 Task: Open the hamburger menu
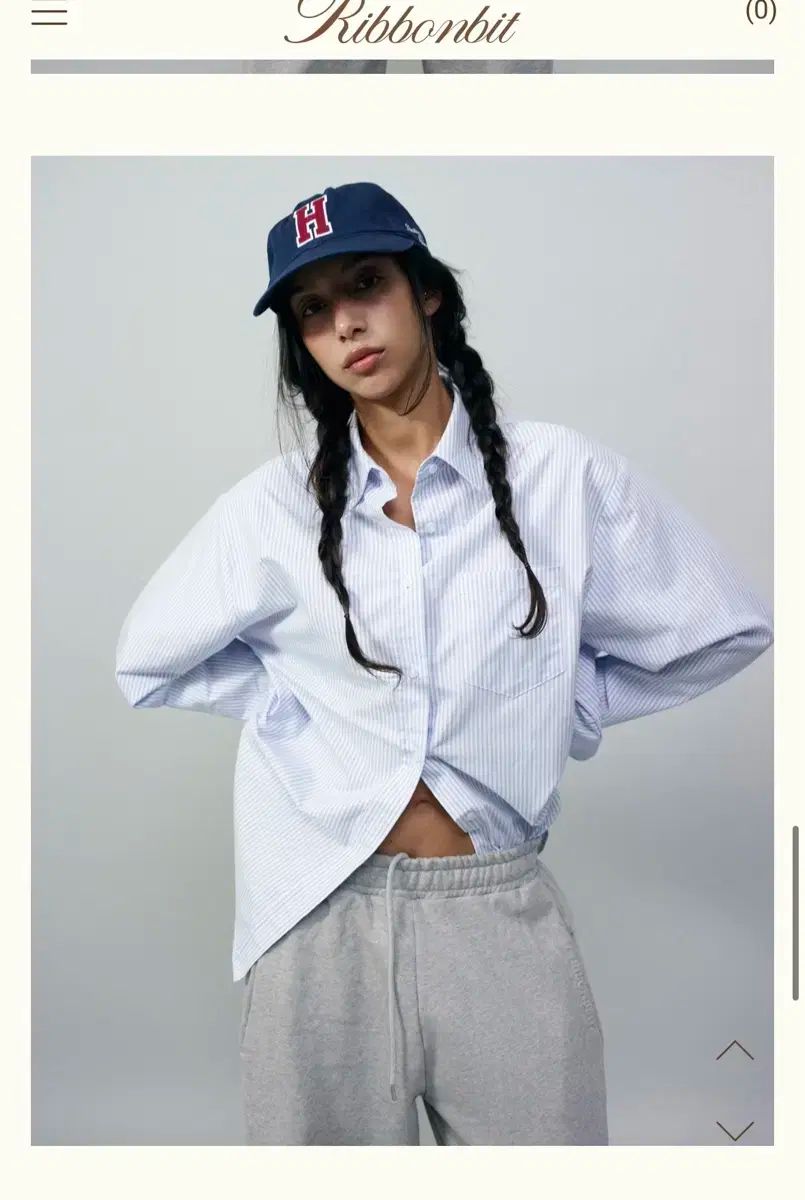(49, 14)
